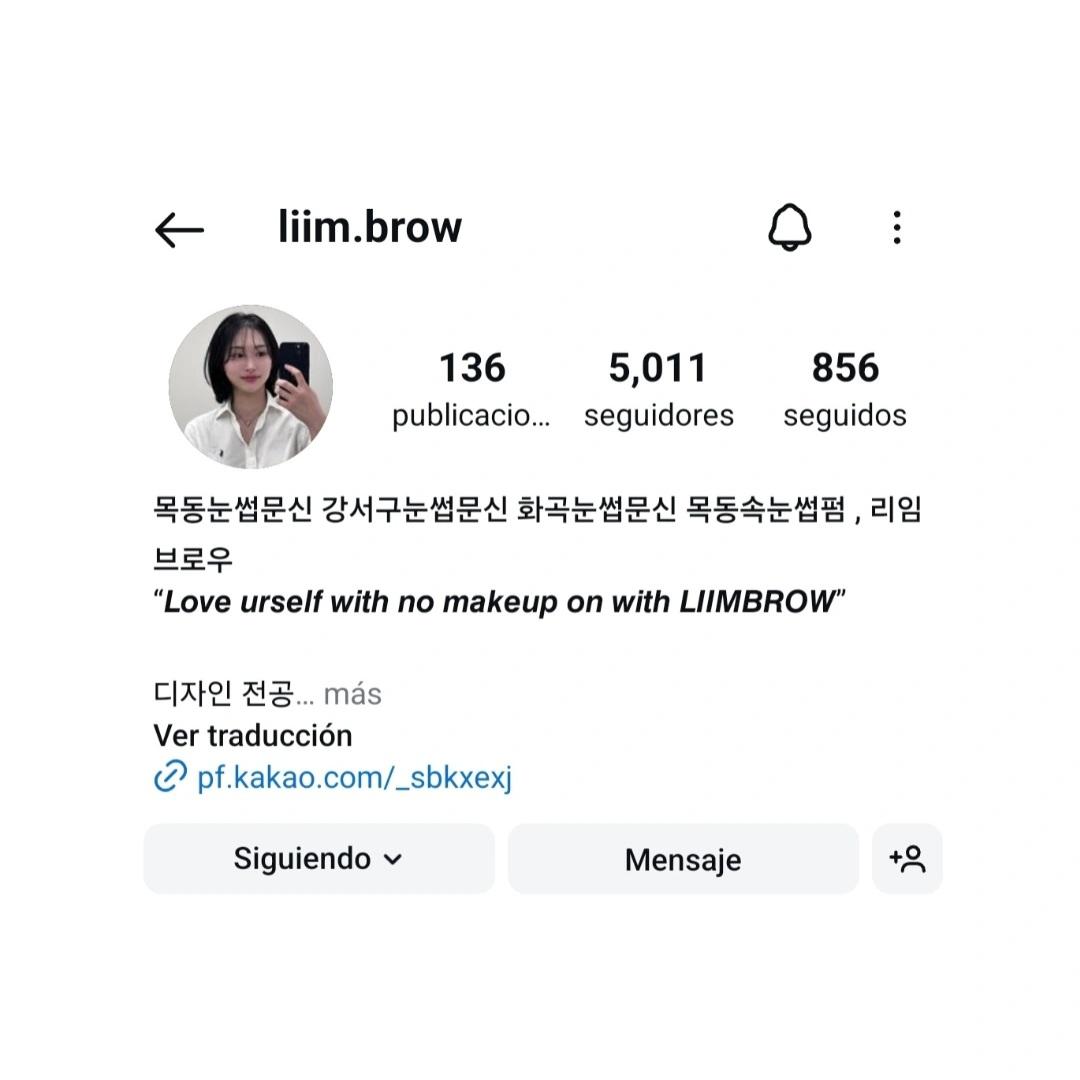The height and width of the screenshot is (1080, 1080).
Task: Open the pf.kakao.com/_sbkxexj link
Action: [354, 777]
